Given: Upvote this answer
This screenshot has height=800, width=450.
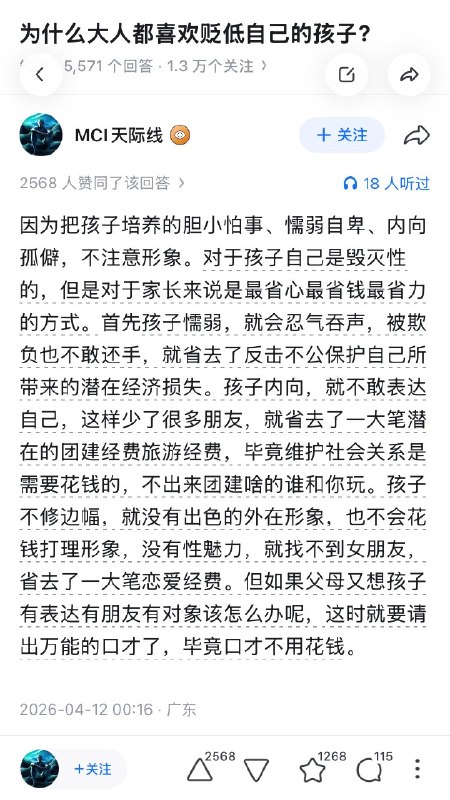Looking at the screenshot, I should pyautogui.click(x=200, y=769).
